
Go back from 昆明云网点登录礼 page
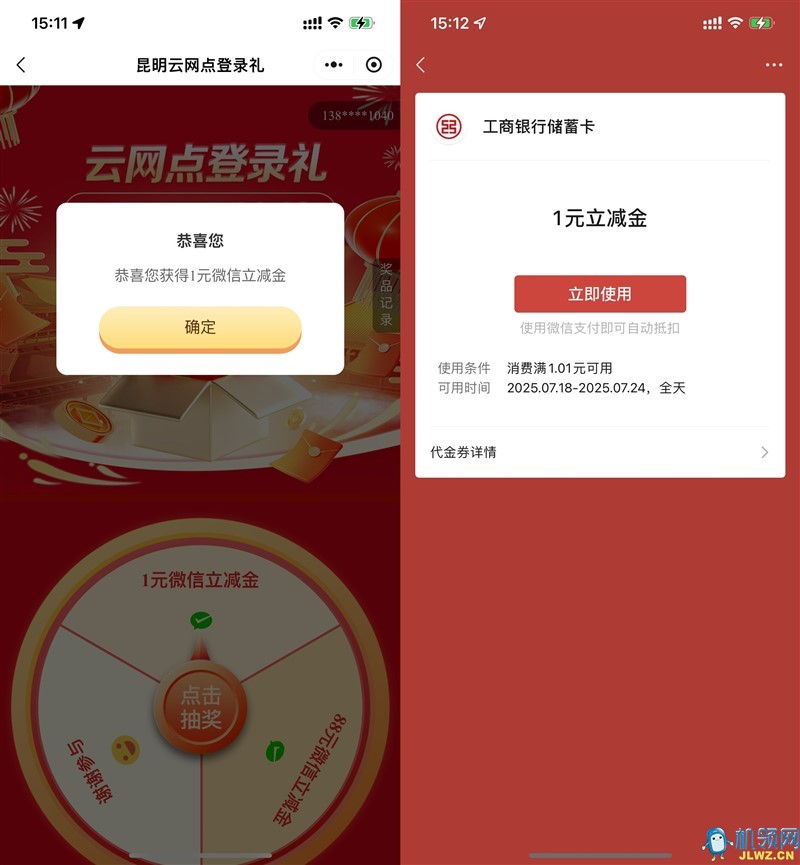point(21,65)
